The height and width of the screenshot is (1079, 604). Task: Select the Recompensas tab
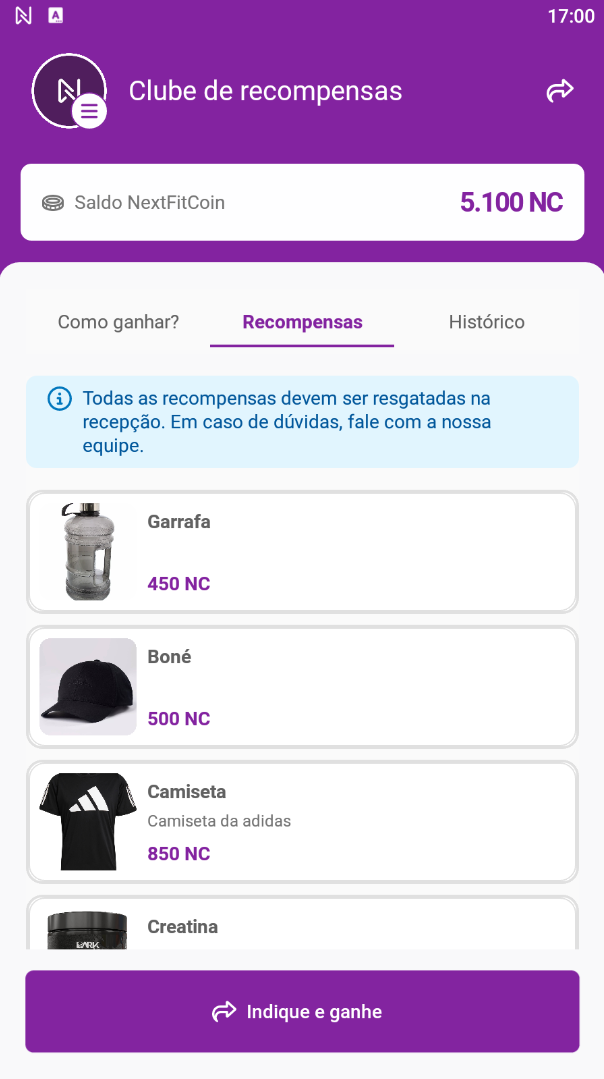click(302, 322)
